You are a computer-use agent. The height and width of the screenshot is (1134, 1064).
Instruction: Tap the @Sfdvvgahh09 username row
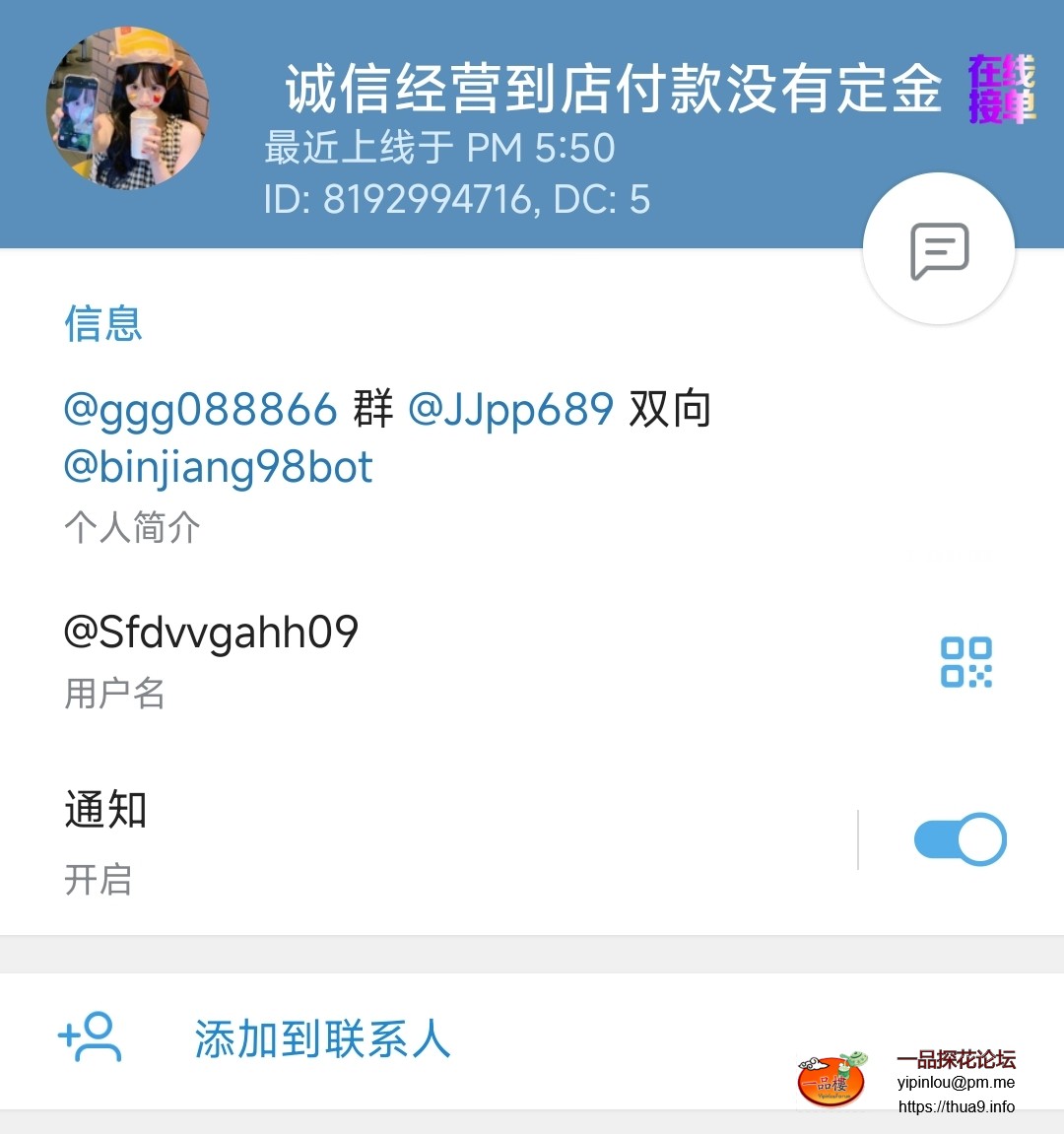211,634
